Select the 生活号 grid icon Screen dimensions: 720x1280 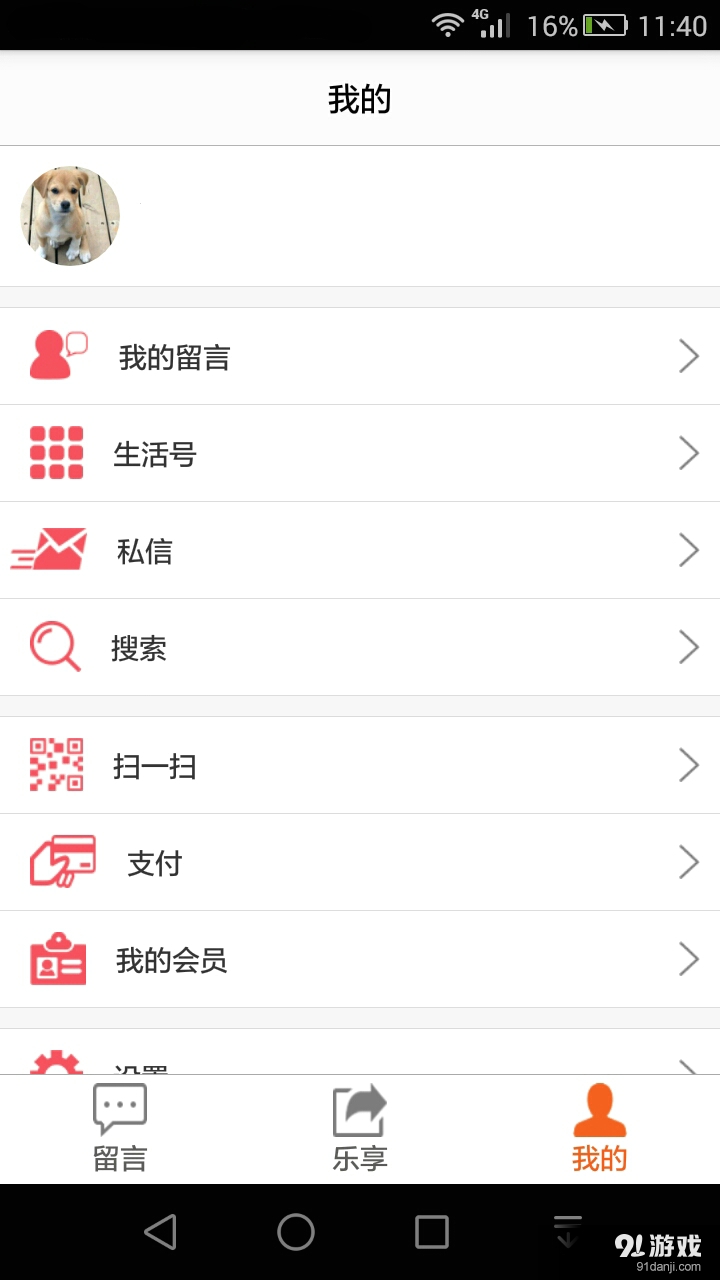click(55, 452)
